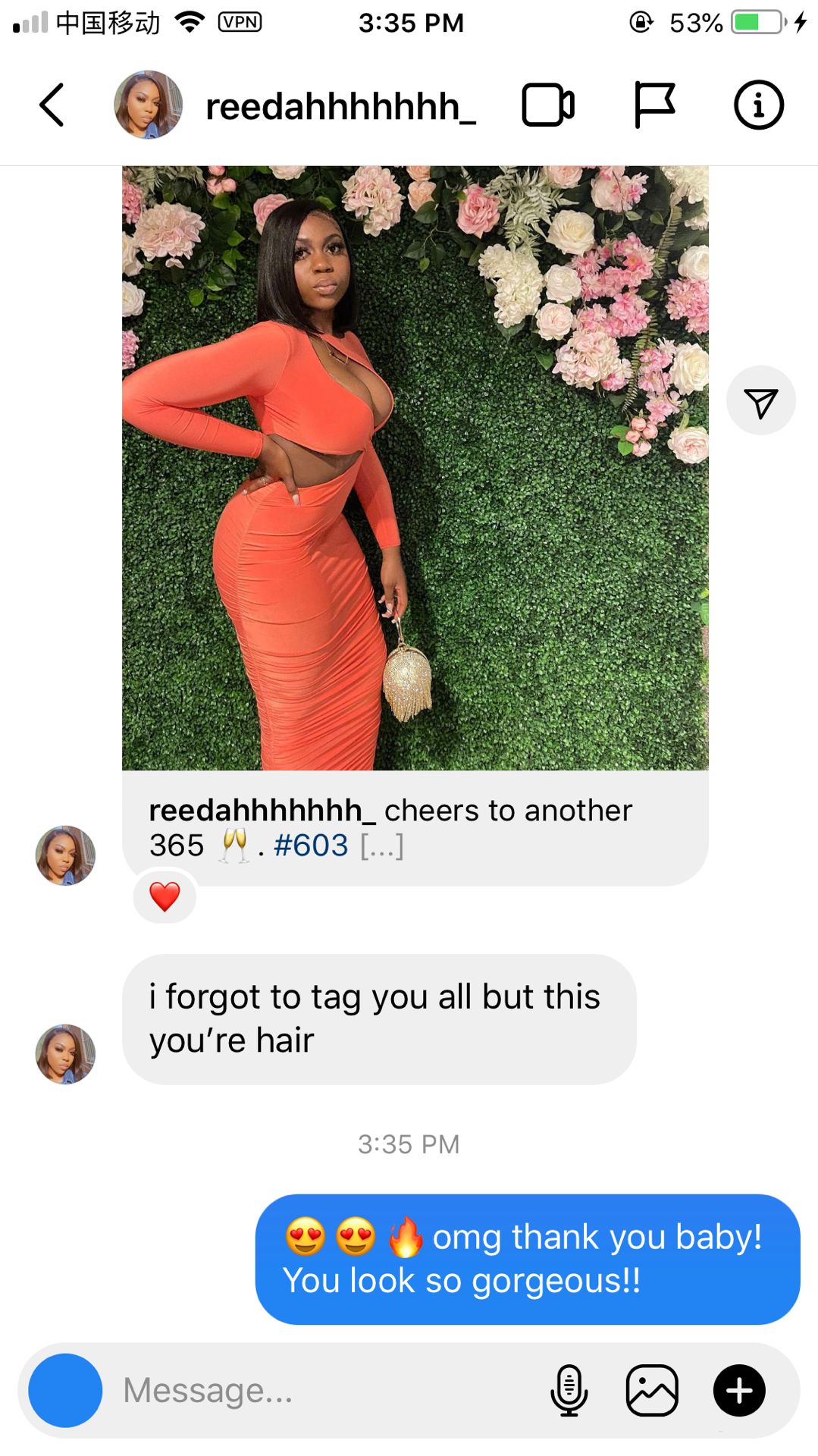
Task: Start a video call with reedahhhhhhh_
Action: [x=548, y=105]
